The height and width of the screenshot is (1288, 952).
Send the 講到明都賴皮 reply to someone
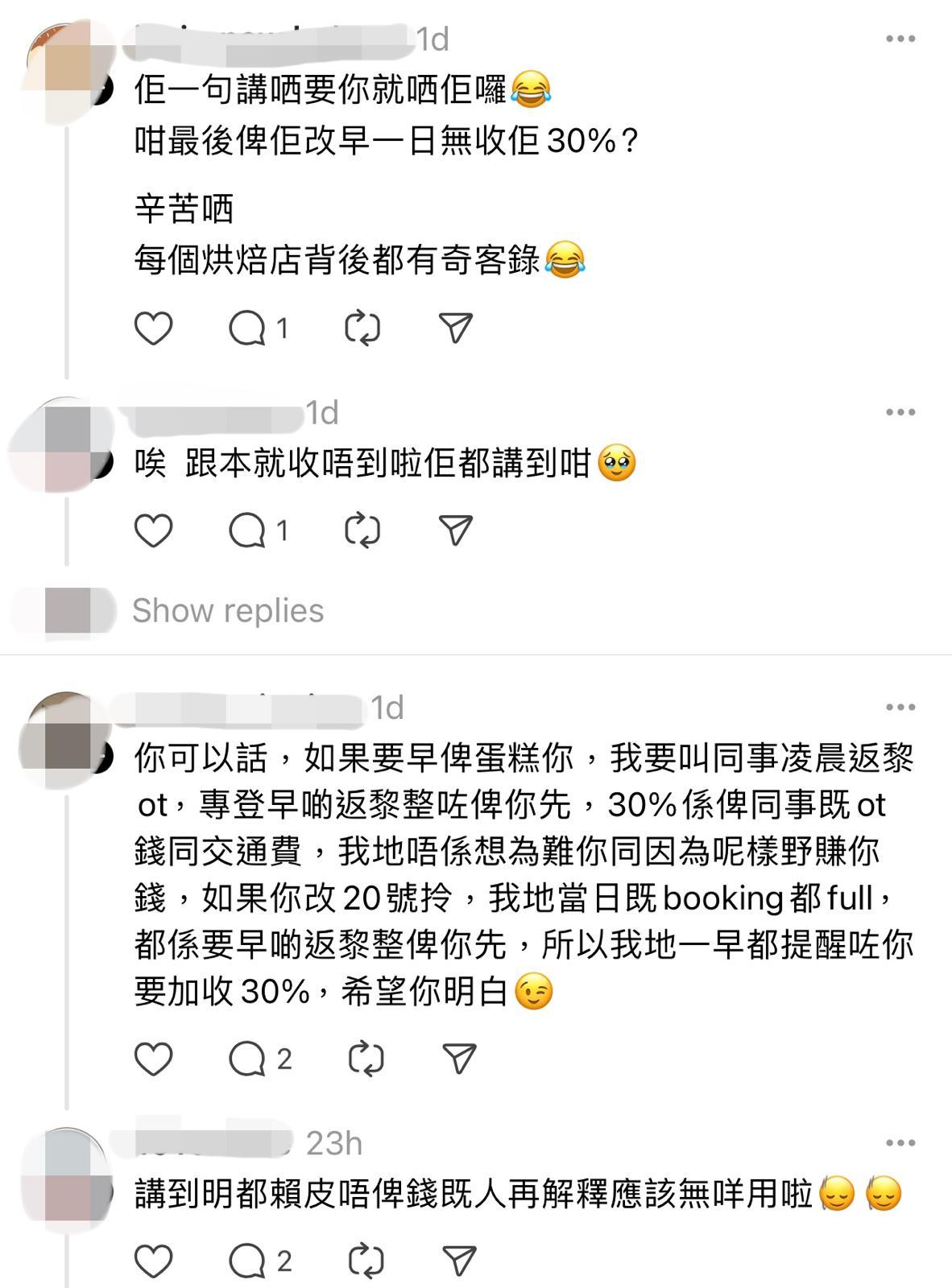click(x=460, y=1261)
